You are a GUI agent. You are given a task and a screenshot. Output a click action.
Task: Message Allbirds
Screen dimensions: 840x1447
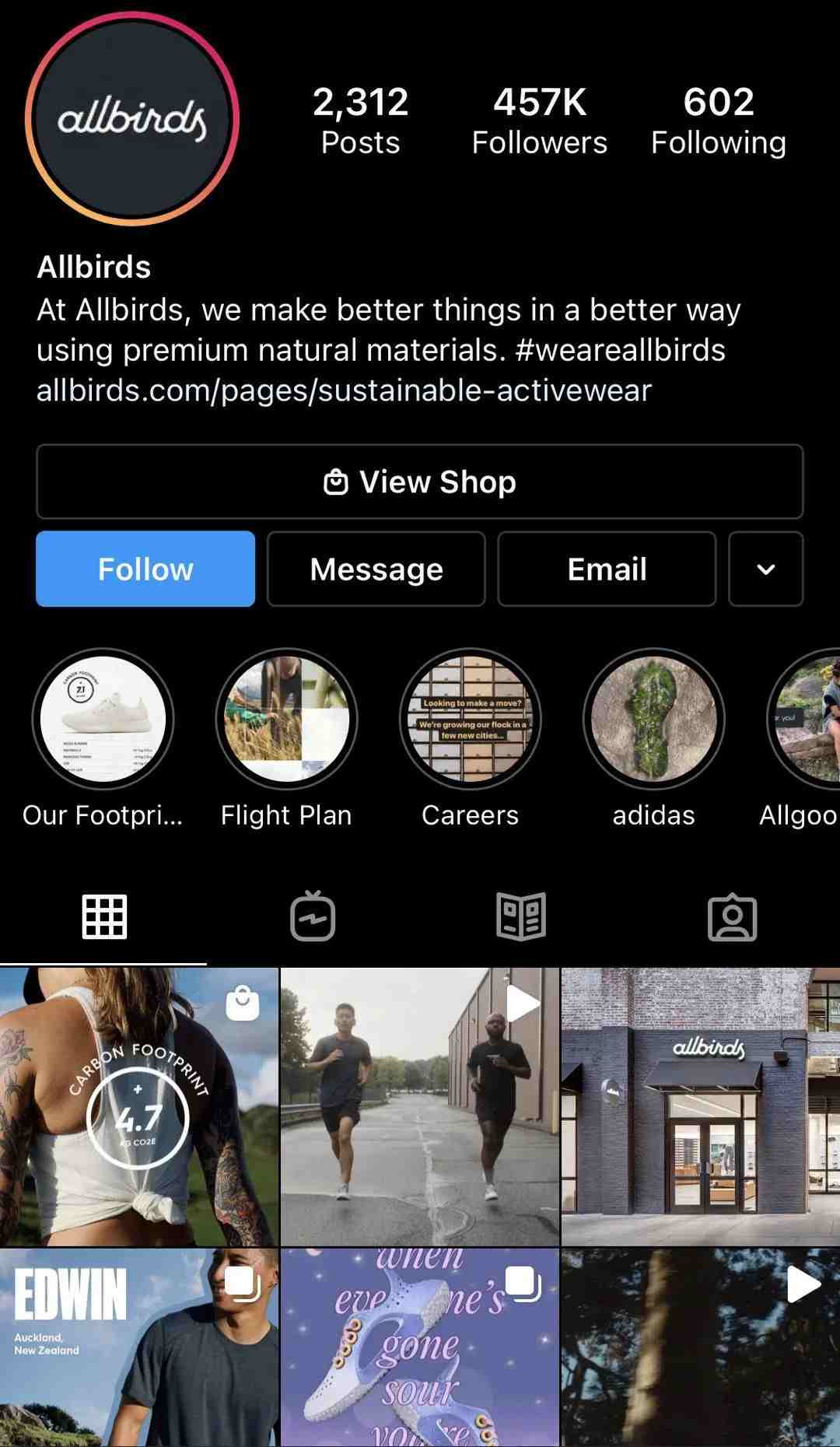(x=376, y=569)
